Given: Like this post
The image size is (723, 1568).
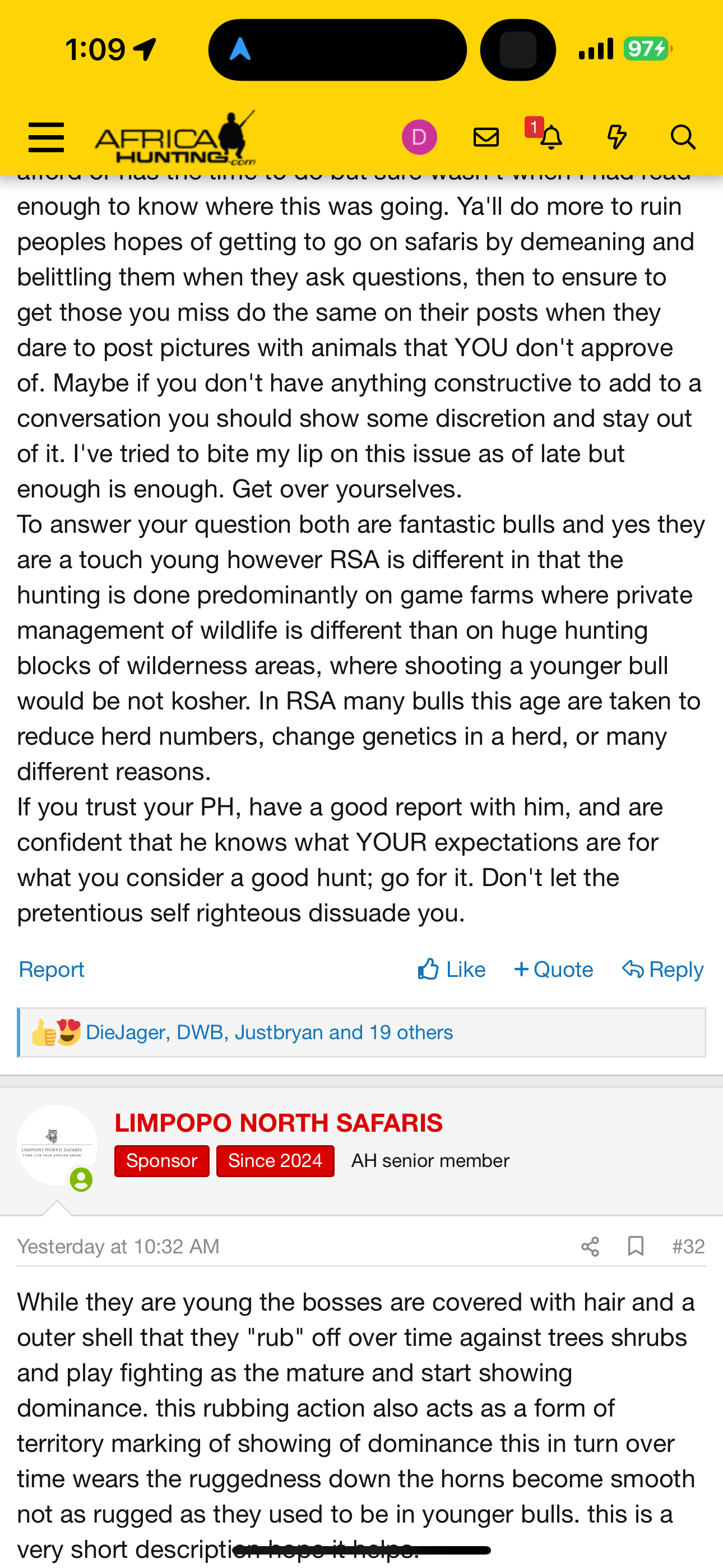Looking at the screenshot, I should [452, 969].
